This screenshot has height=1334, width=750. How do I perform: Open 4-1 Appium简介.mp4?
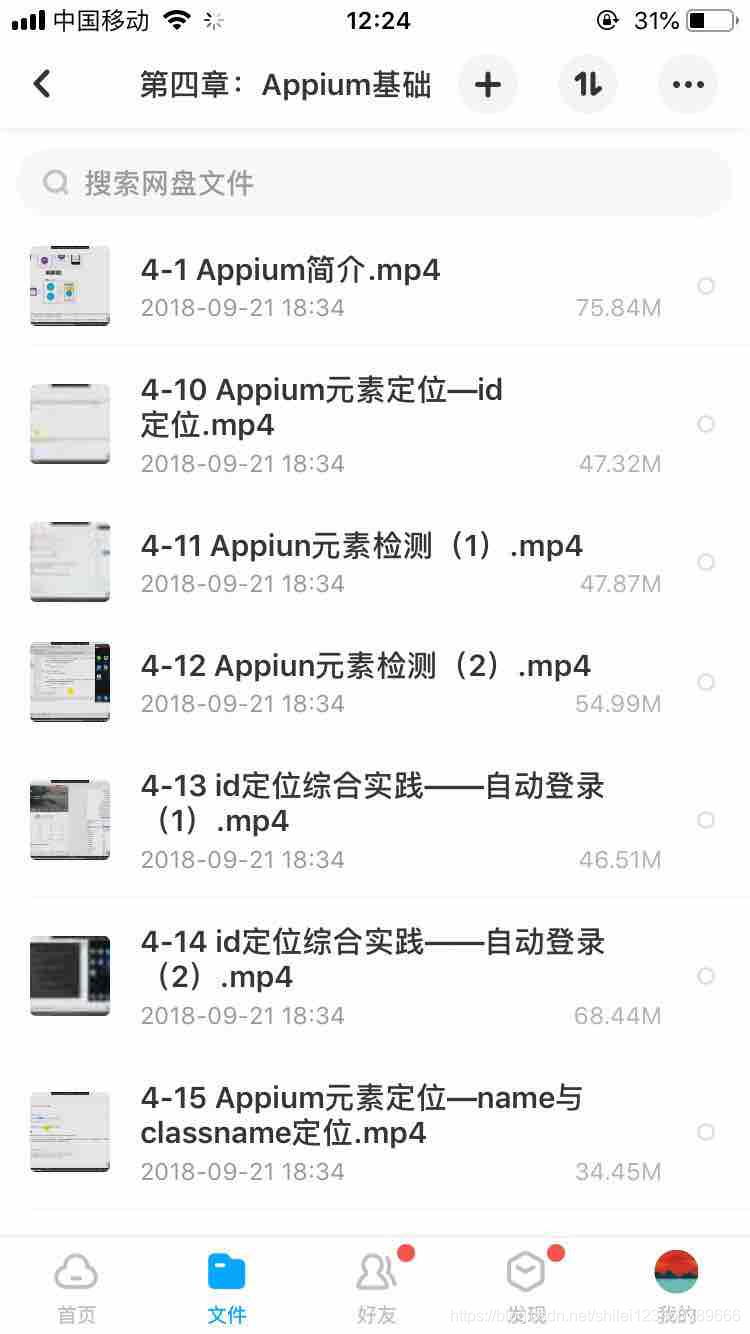290,270
